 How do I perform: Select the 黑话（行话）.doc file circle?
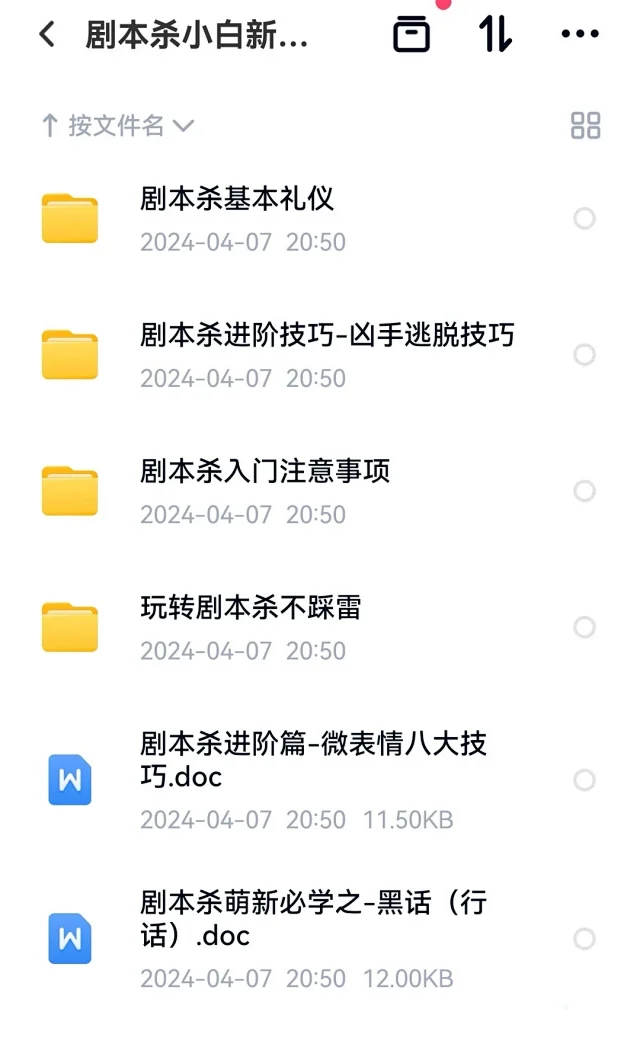pyautogui.click(x=585, y=939)
